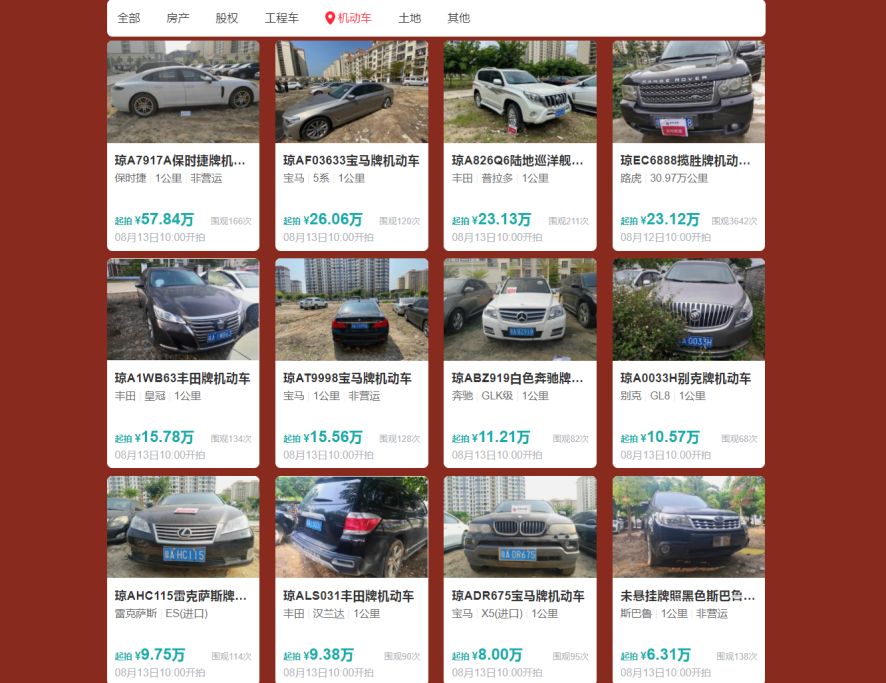
Task: Select the 股权 category tab
Action: [x=227, y=18]
